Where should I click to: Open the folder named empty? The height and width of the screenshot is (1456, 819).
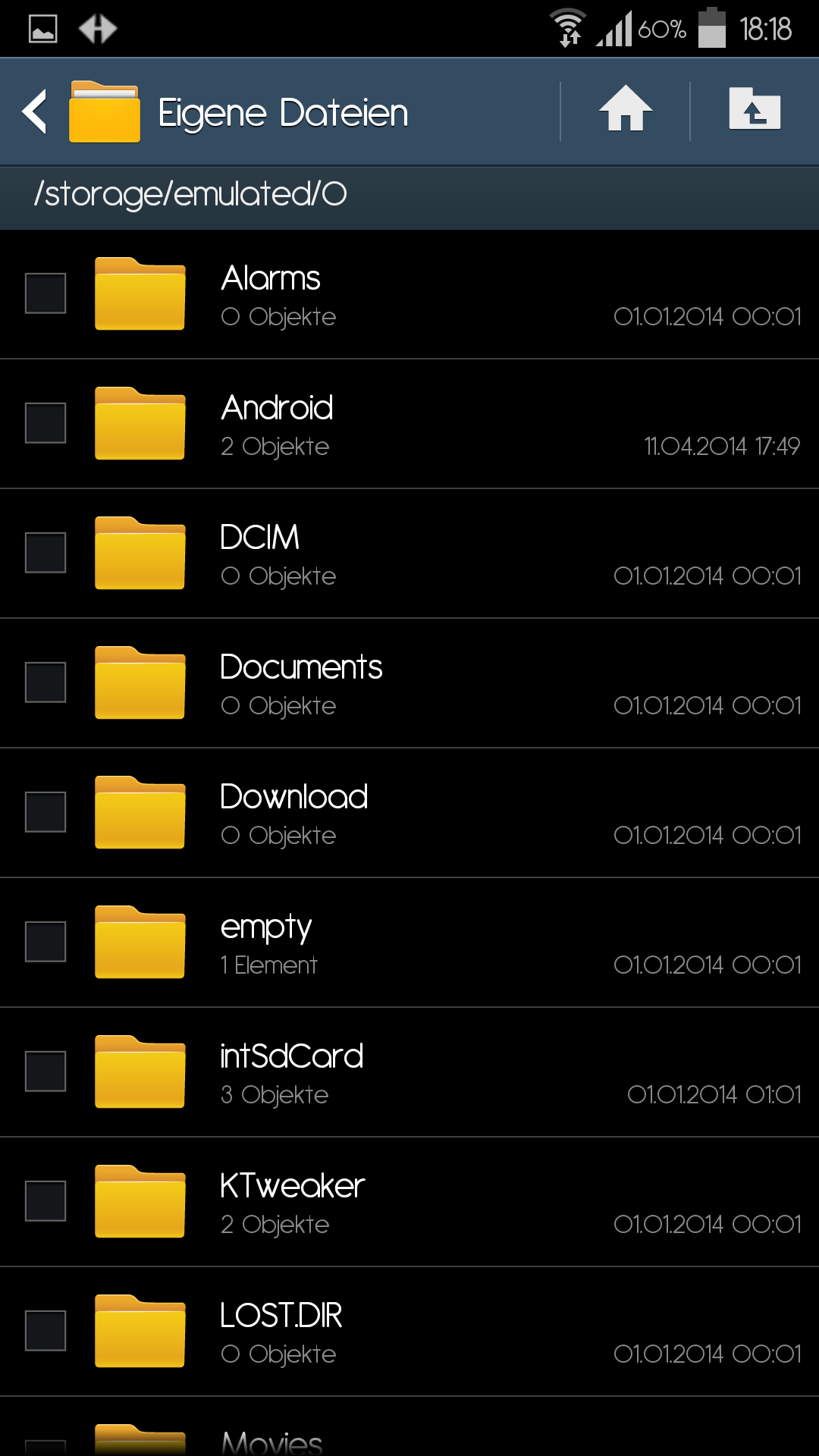409,943
